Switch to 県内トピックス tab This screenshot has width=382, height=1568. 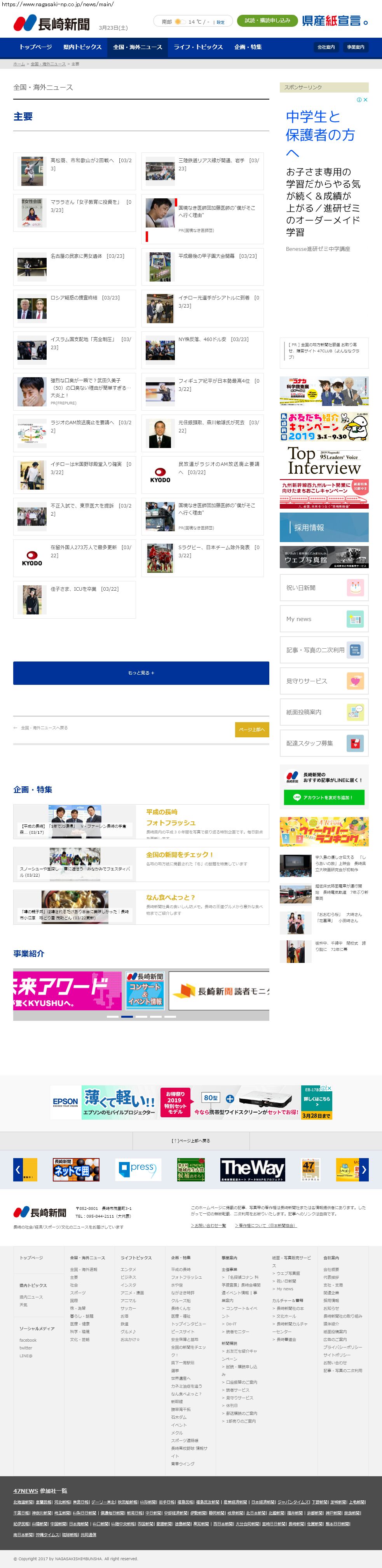pyautogui.click(x=82, y=47)
